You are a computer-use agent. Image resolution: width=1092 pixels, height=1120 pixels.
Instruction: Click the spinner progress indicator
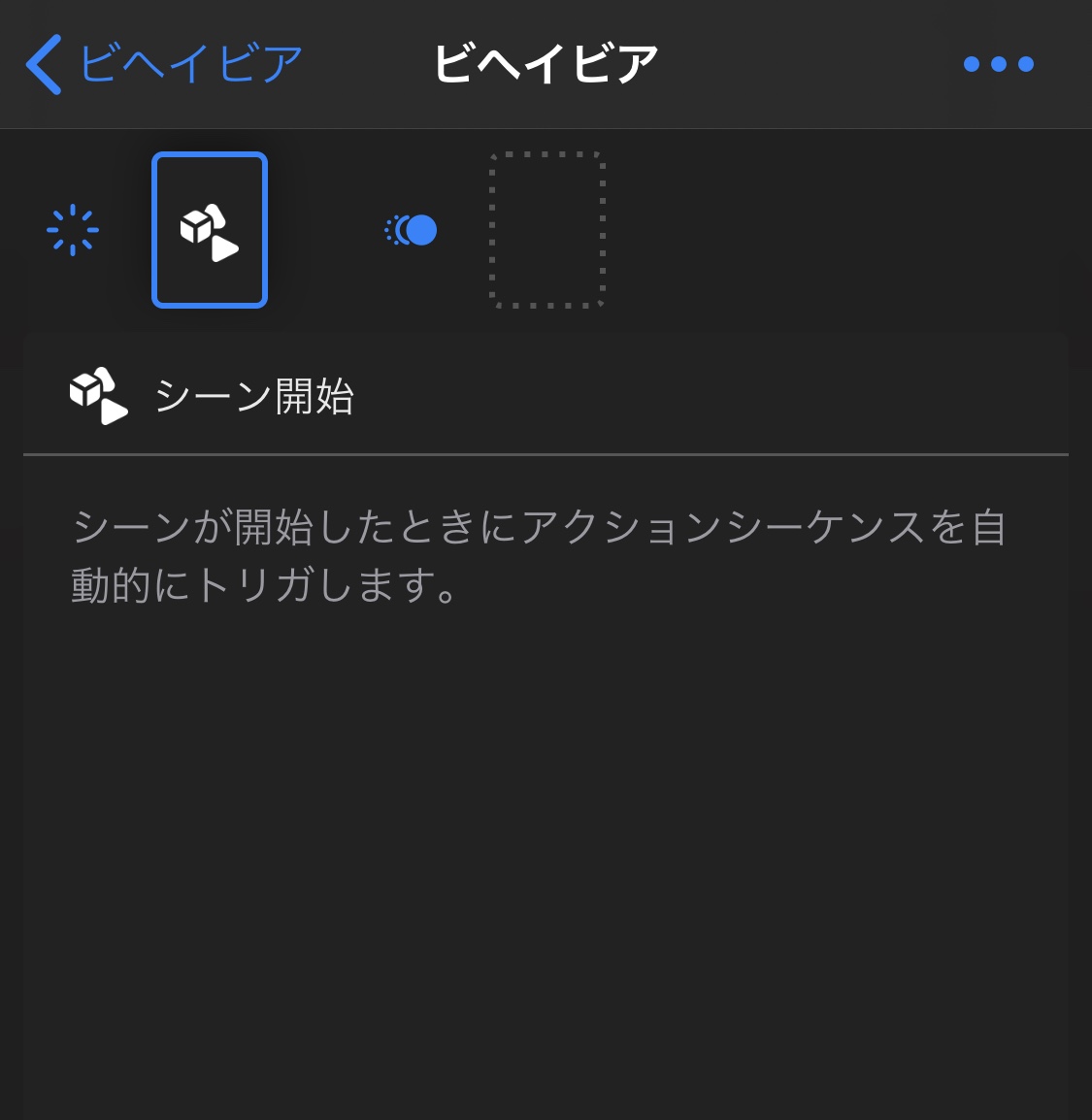pyautogui.click(x=74, y=230)
